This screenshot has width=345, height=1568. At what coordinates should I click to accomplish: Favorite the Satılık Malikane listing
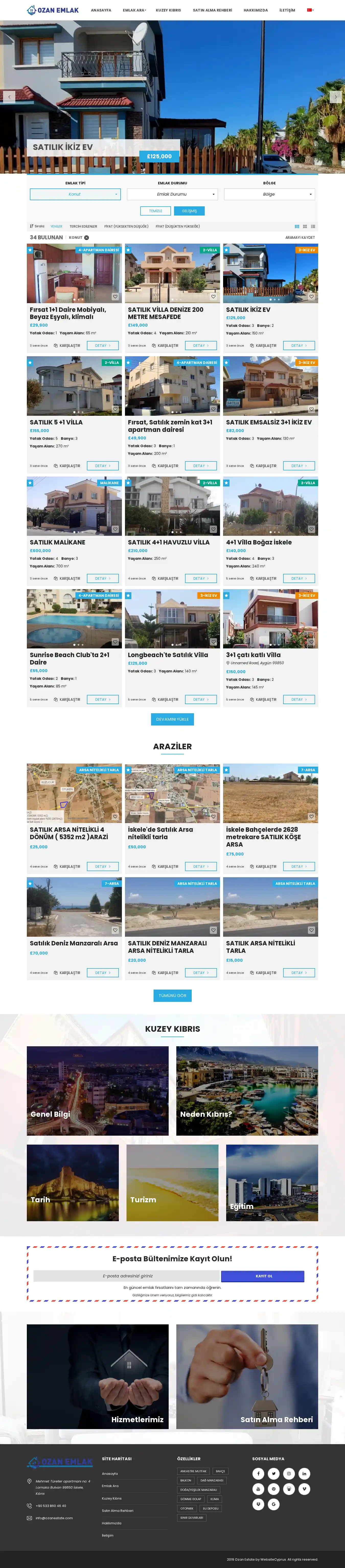click(114, 529)
